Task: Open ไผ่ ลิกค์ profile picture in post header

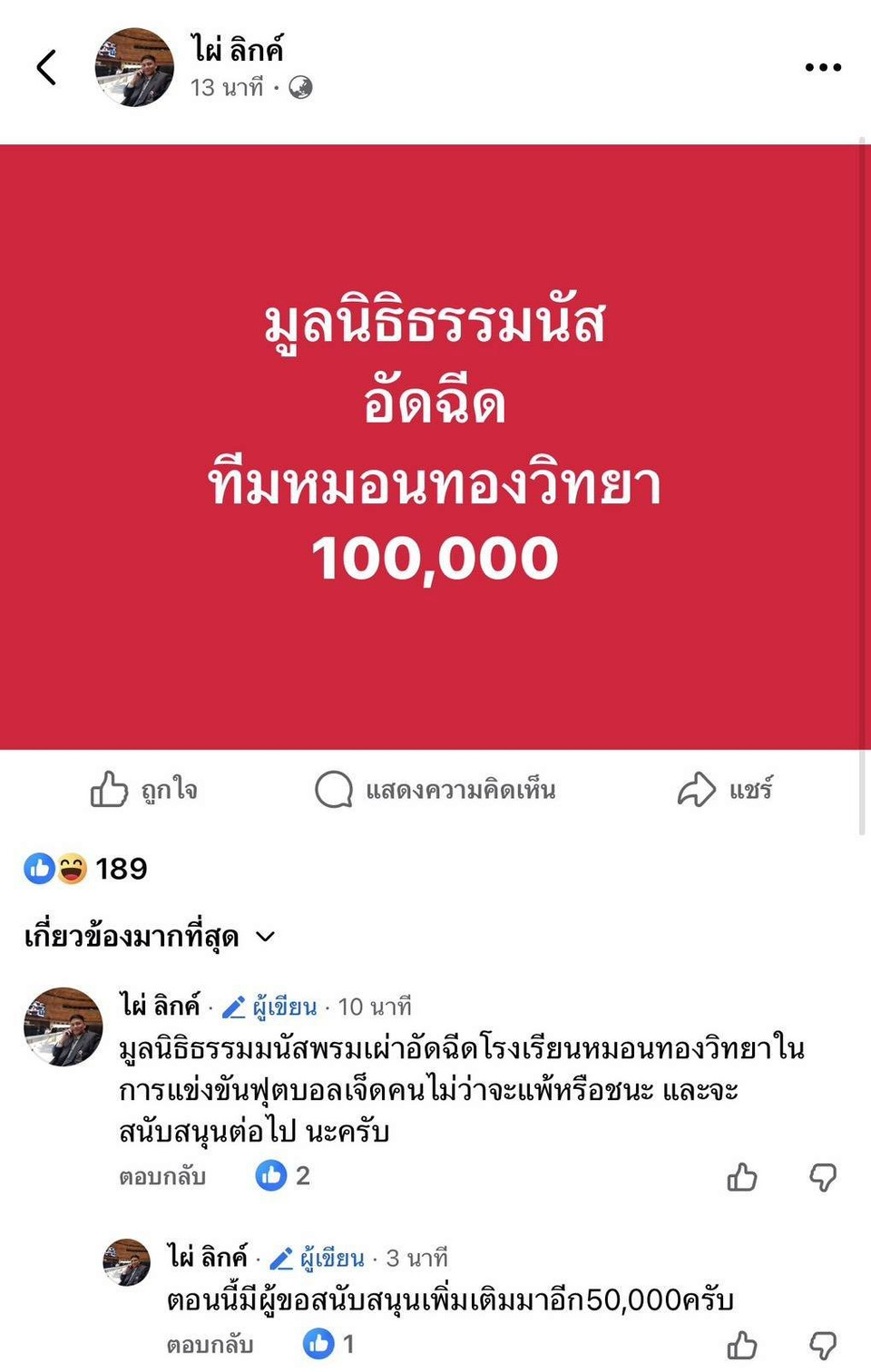Action: tap(134, 67)
